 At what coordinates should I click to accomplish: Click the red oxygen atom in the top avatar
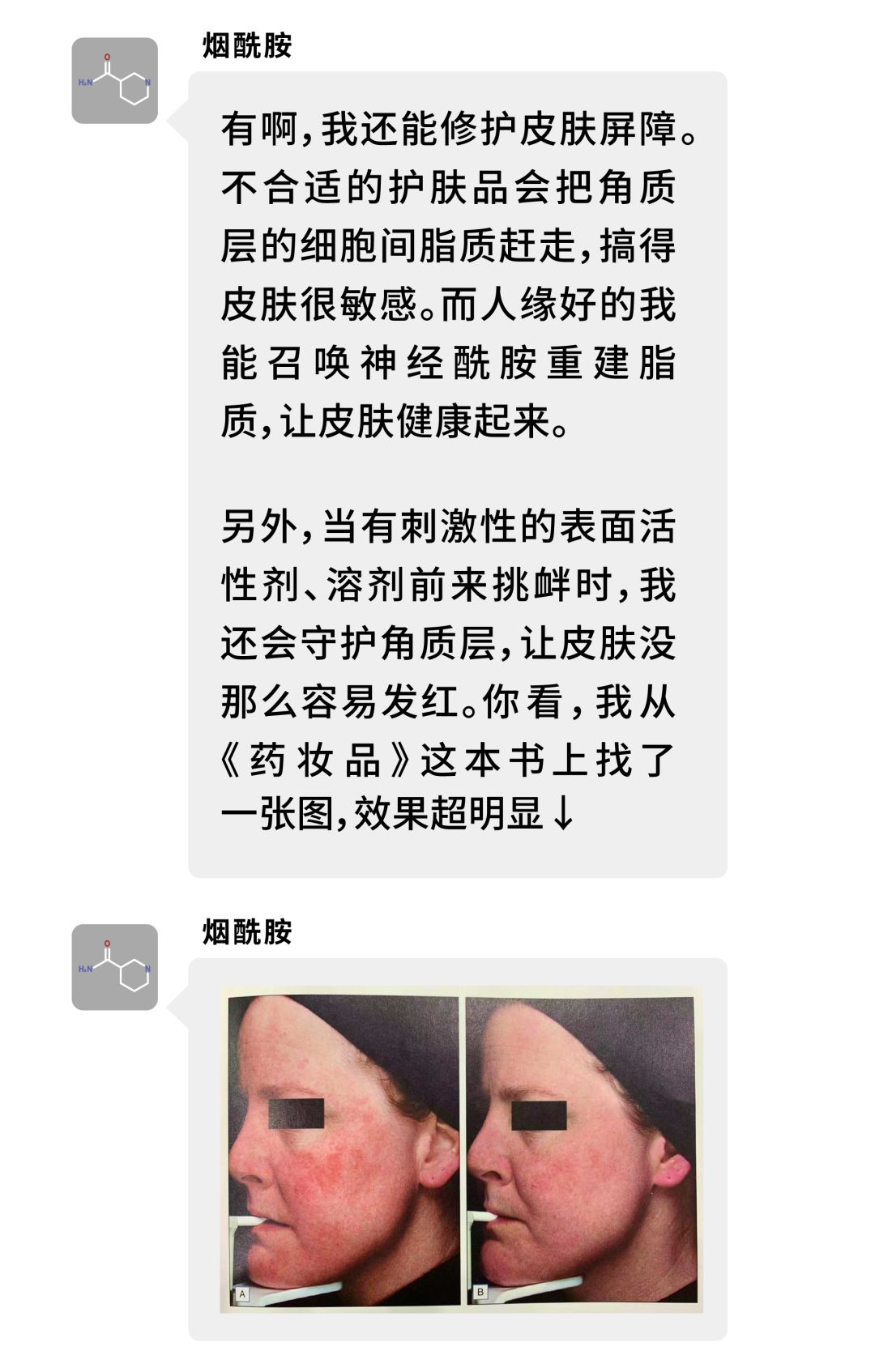(x=107, y=57)
